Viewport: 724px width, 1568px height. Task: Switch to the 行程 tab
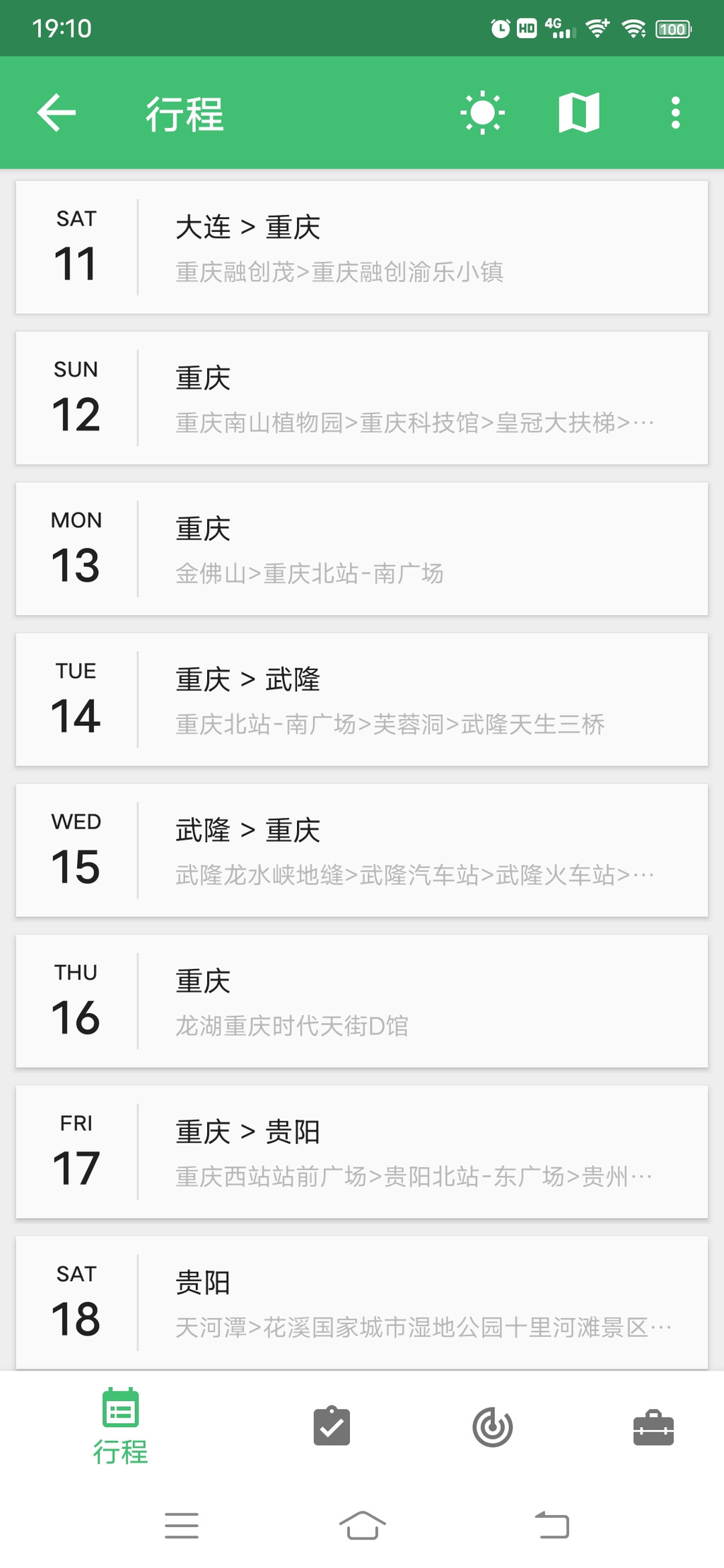(x=120, y=1427)
